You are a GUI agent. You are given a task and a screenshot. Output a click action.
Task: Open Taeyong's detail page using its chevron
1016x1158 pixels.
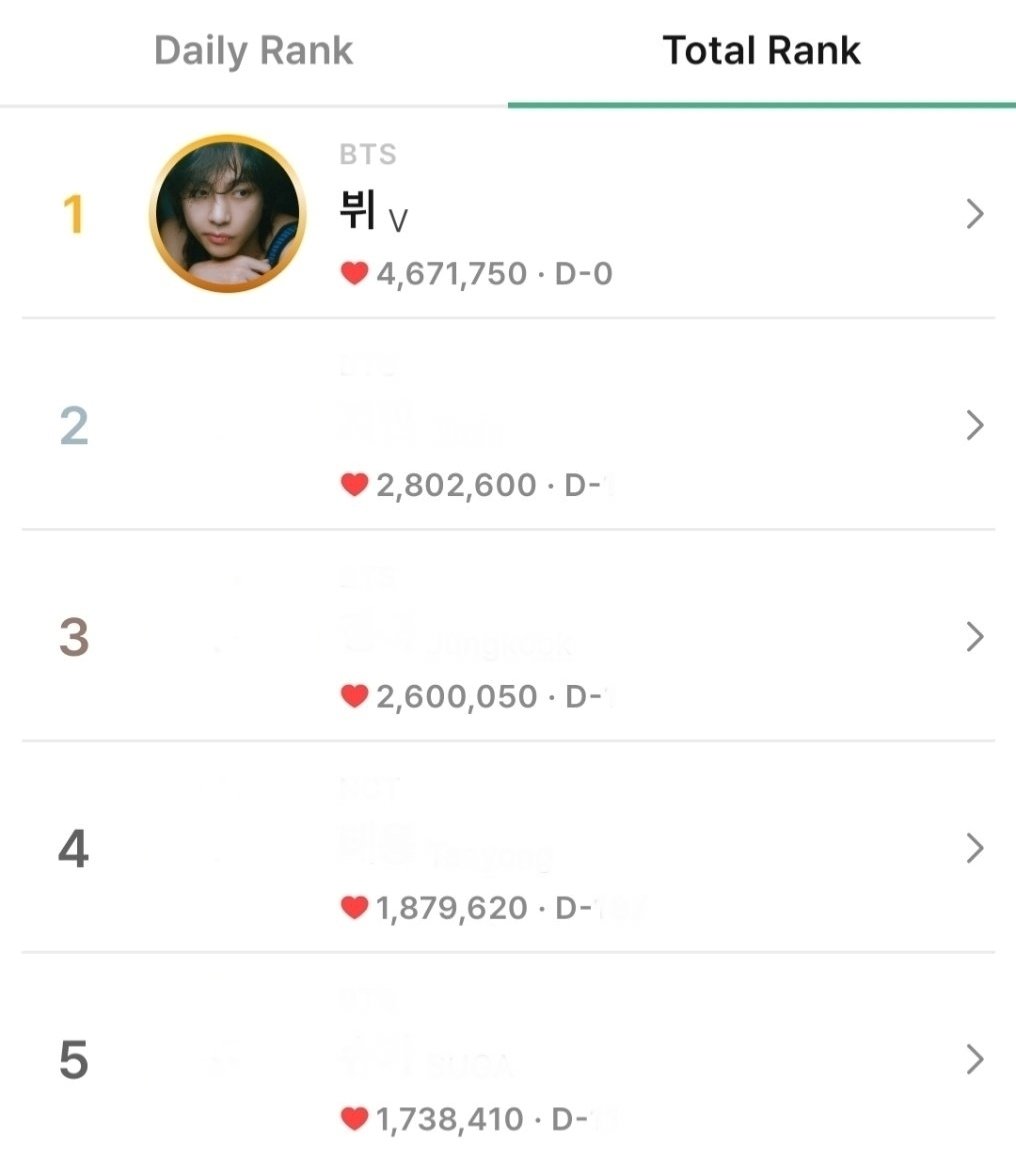coord(974,848)
